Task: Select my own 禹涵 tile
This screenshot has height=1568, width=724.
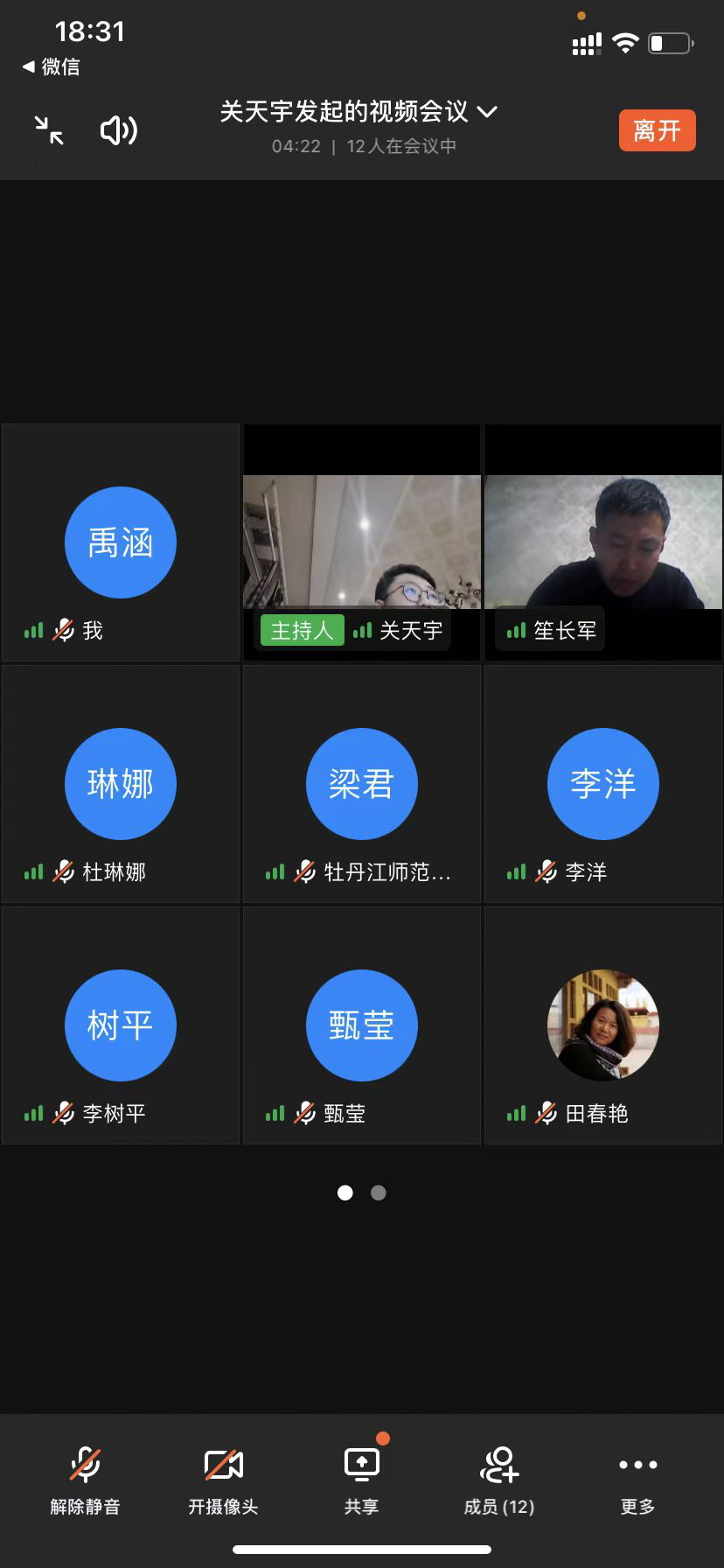Action: (121, 542)
